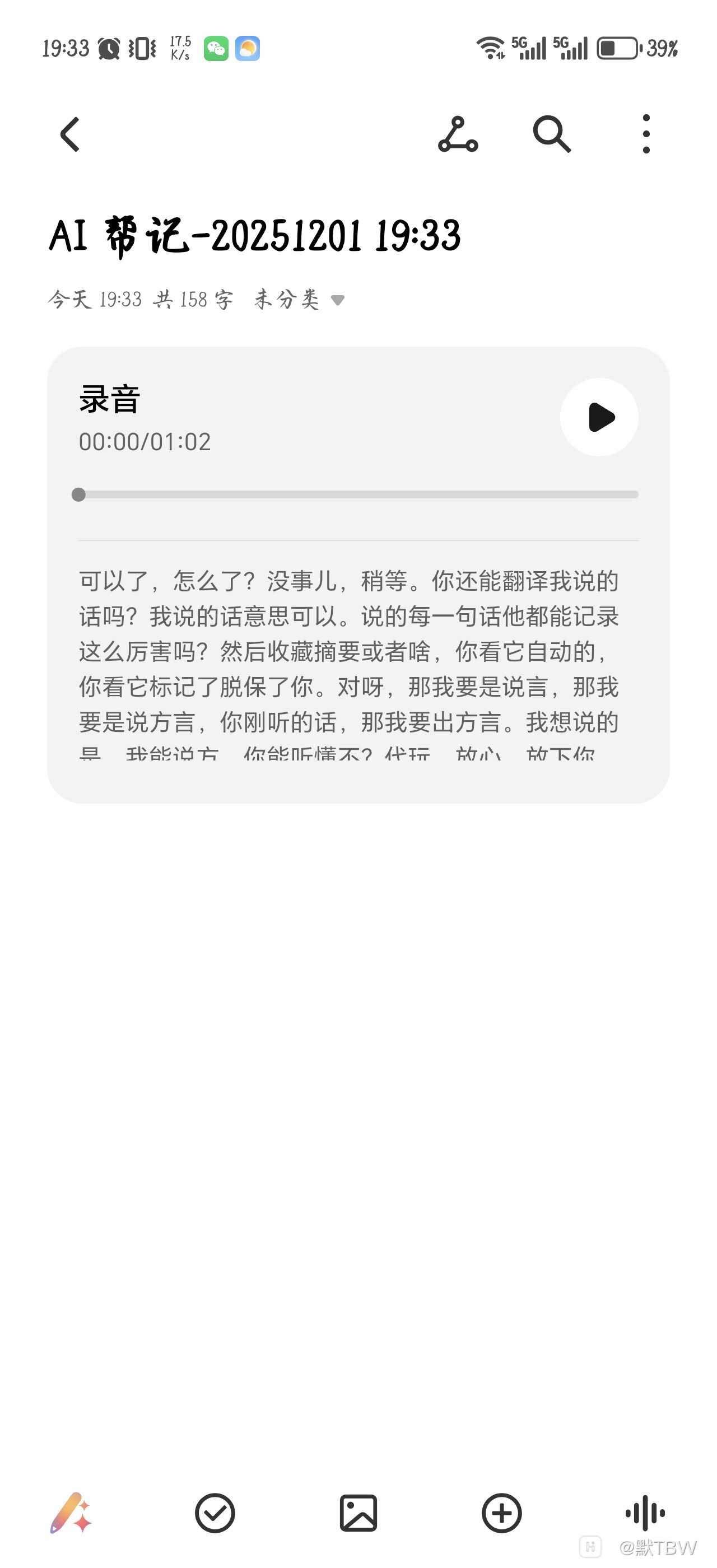717x1568 pixels.
Task: Open the AI writing pen tool
Action: click(x=71, y=1513)
